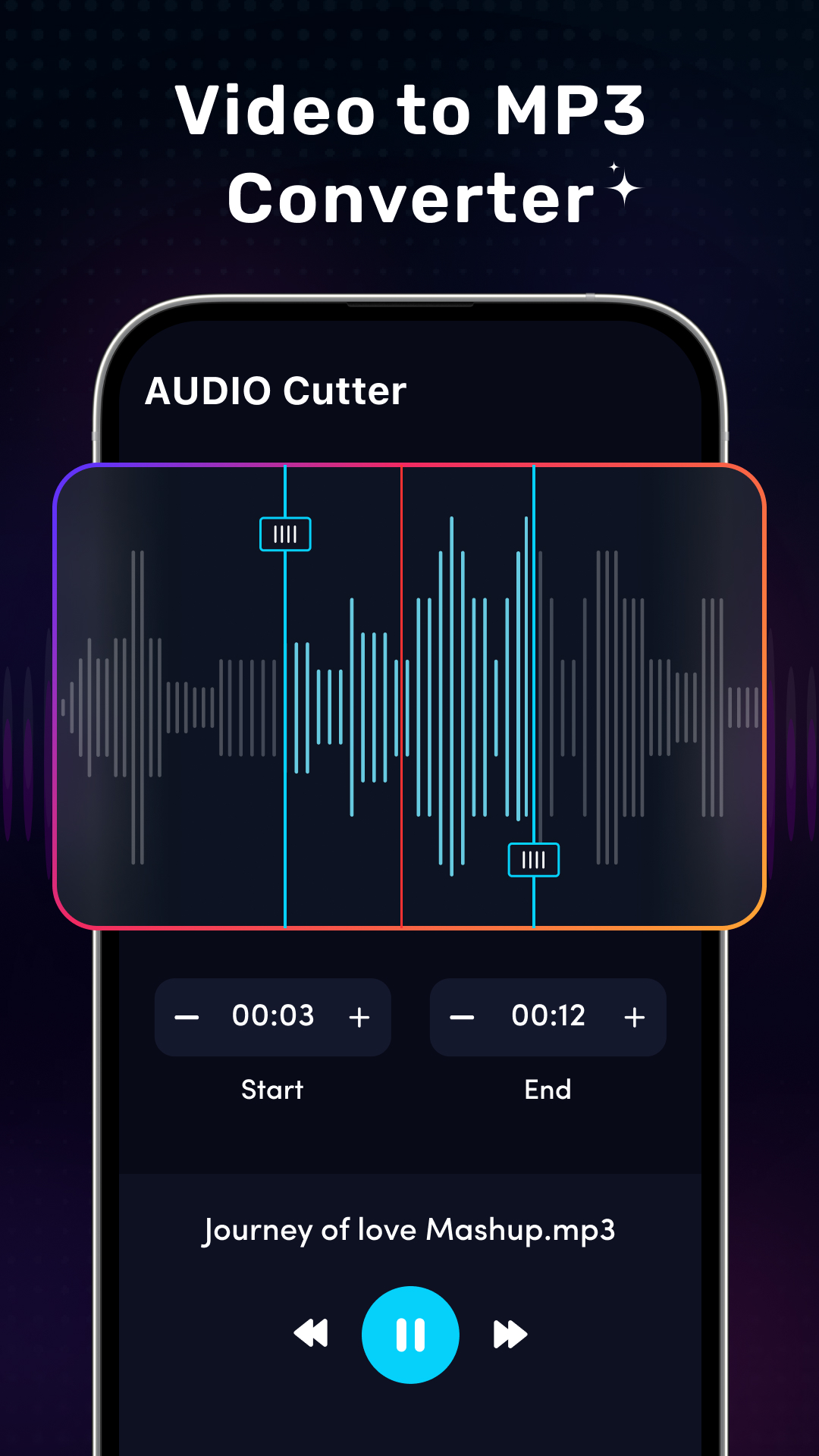Click the Start label below the time box

pos(273,1090)
